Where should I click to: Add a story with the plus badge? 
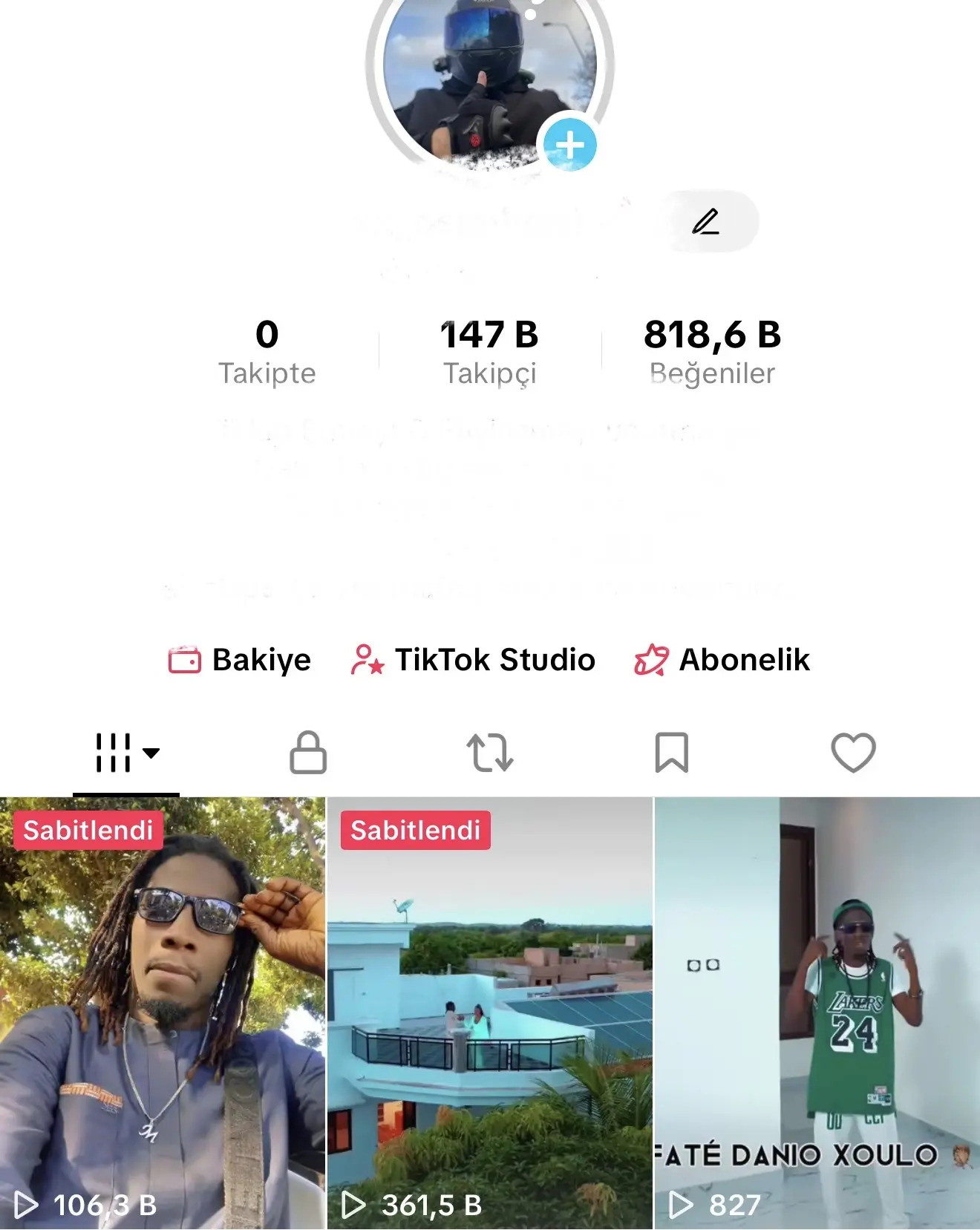click(x=570, y=145)
